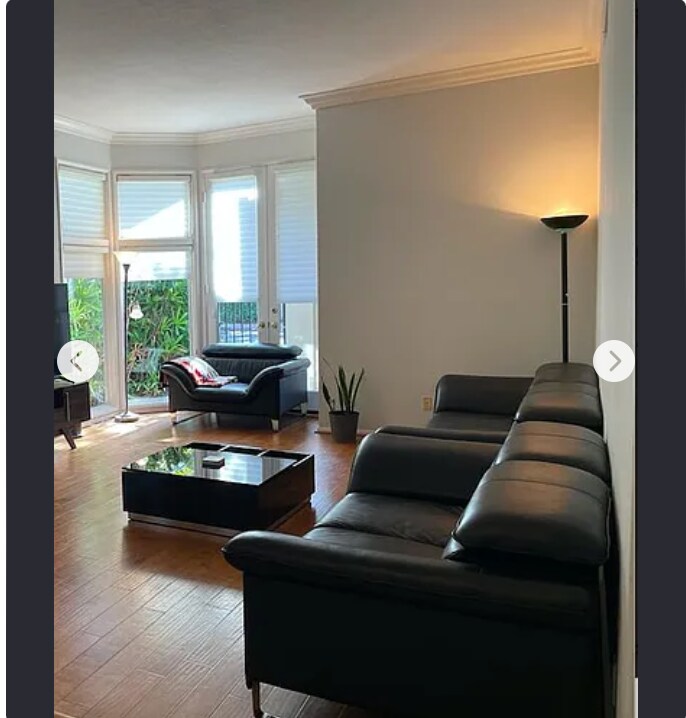The image size is (686, 718).
Task: Advance to the next listing photo
Action: [613, 361]
